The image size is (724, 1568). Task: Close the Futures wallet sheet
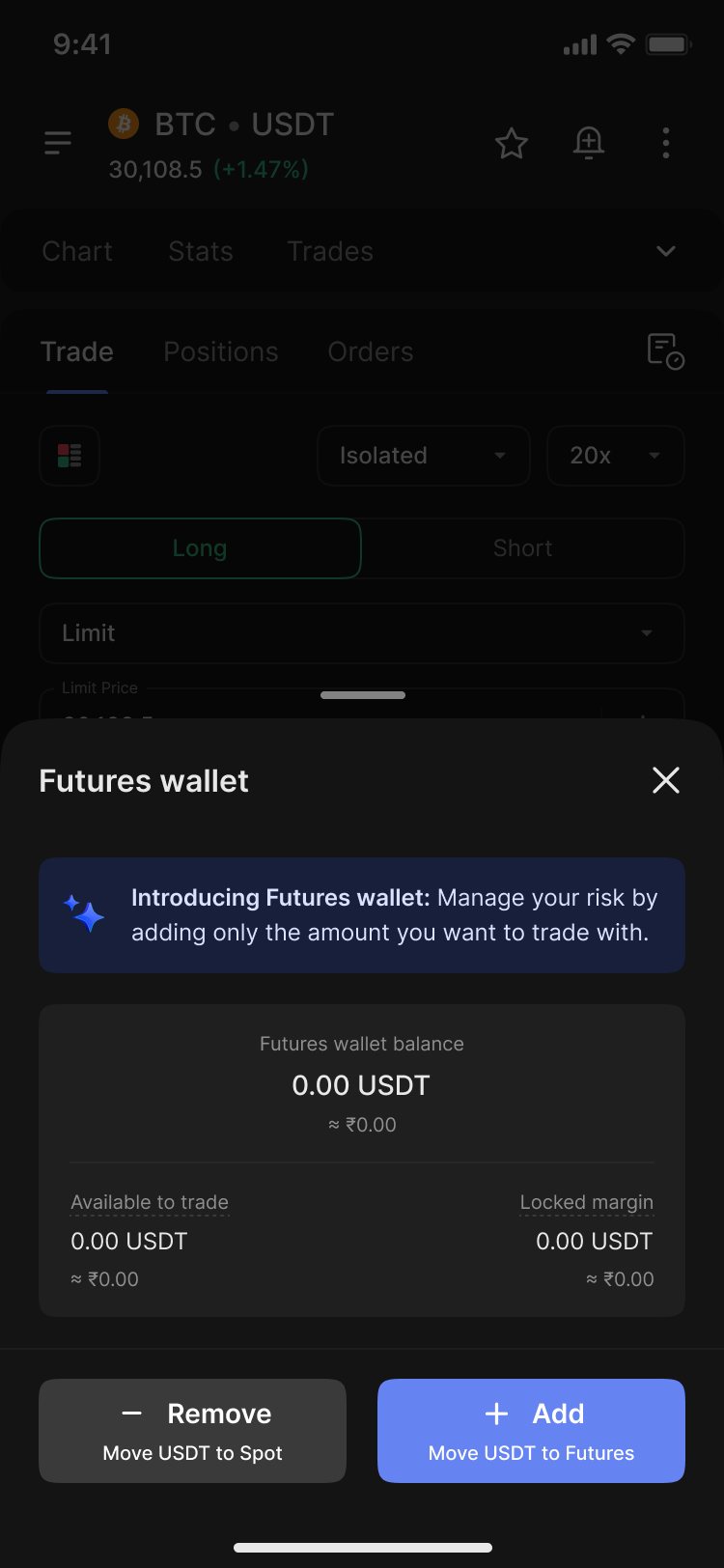(x=666, y=780)
